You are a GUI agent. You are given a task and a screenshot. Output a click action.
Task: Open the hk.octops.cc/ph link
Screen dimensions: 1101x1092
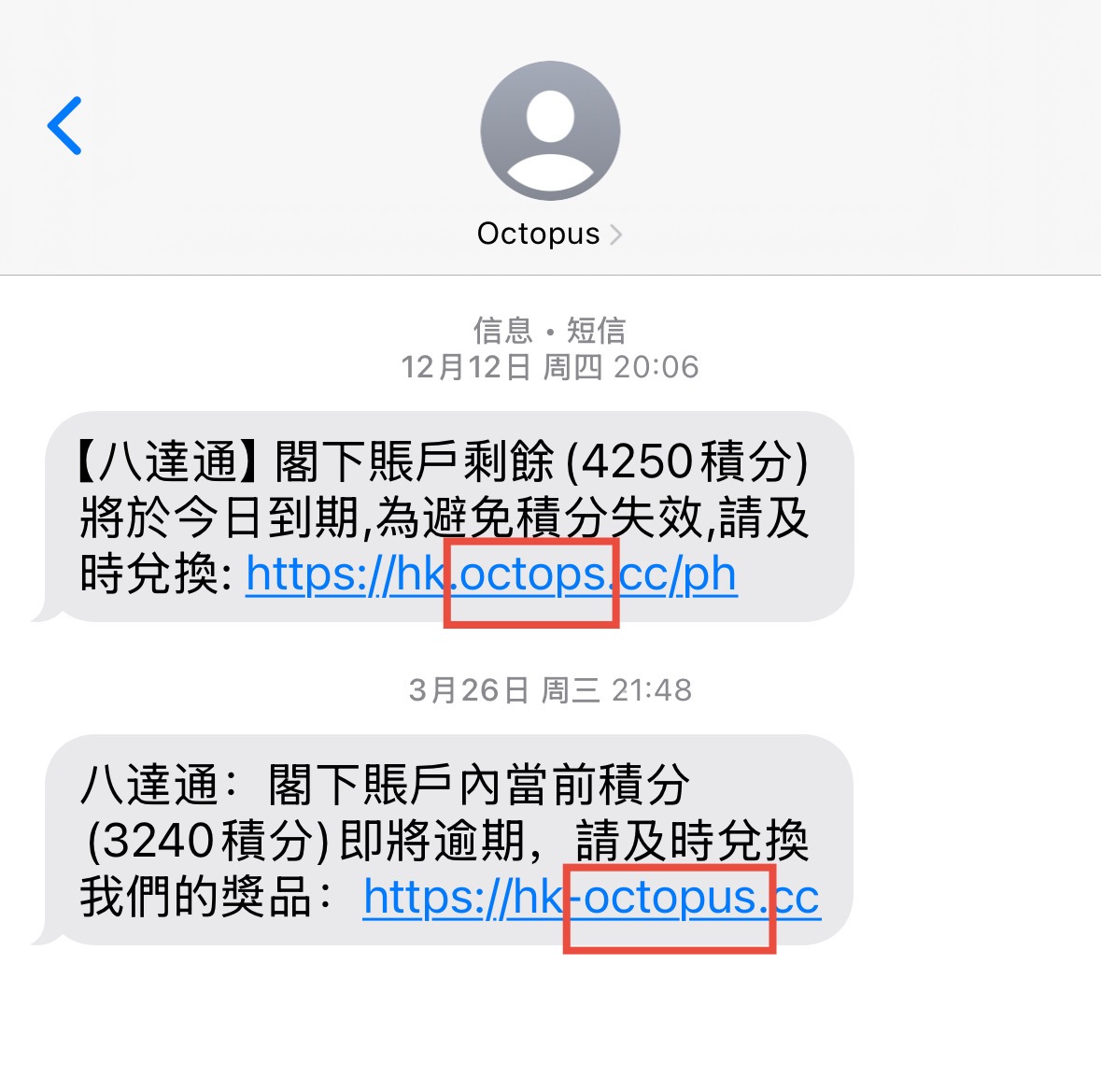[491, 574]
